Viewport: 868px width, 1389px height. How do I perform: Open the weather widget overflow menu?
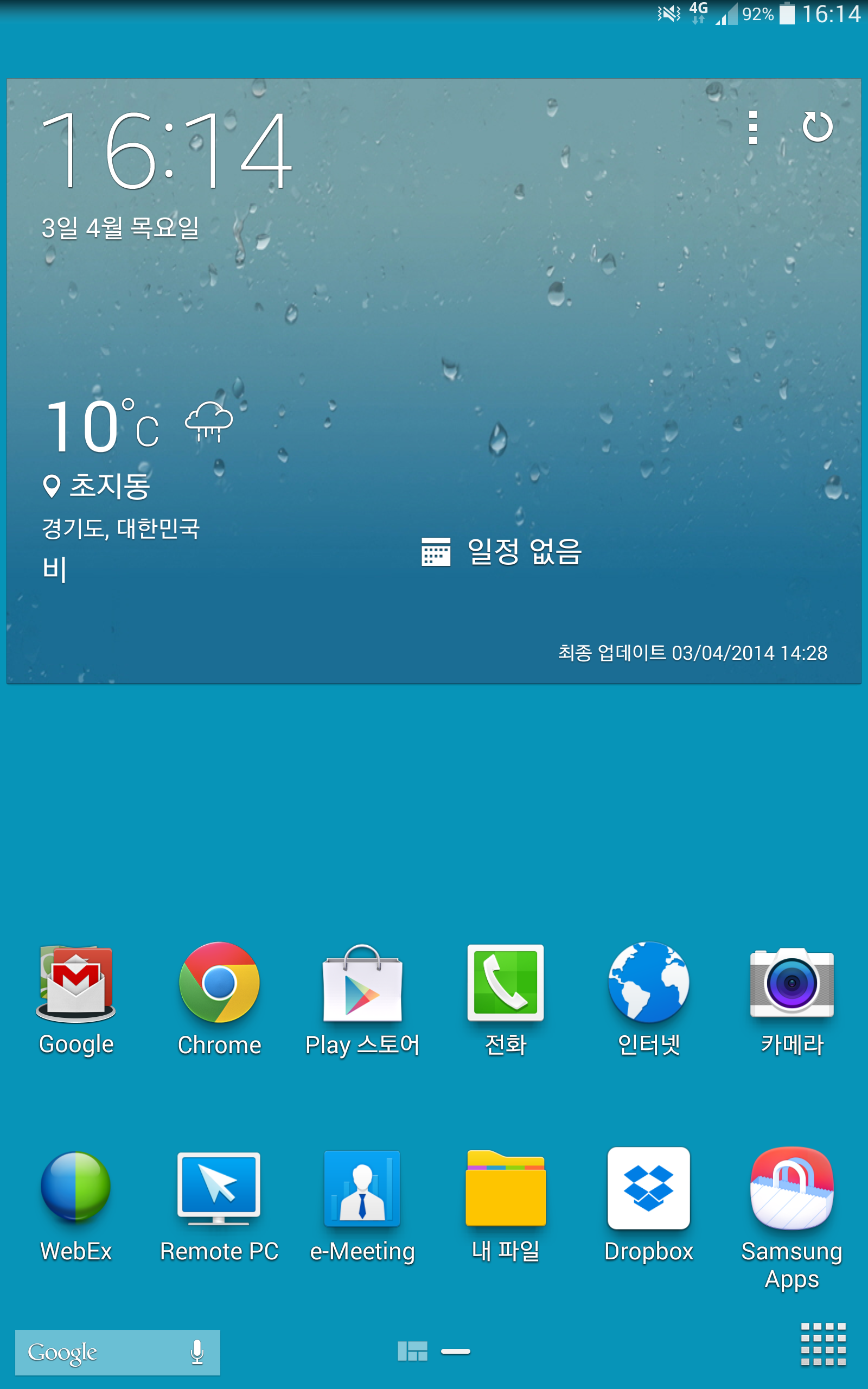coord(752,128)
